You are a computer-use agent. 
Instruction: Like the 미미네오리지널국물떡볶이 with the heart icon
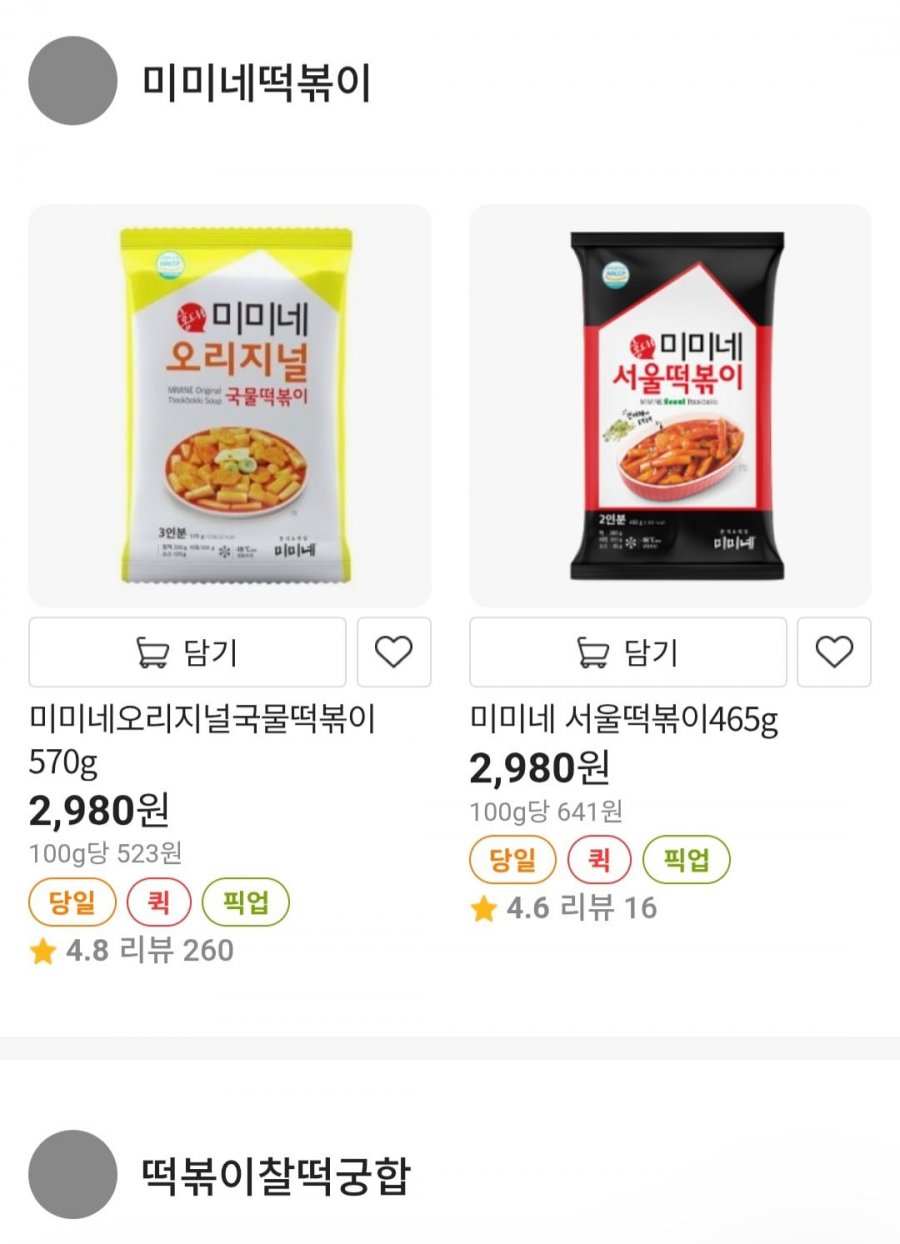pos(394,653)
